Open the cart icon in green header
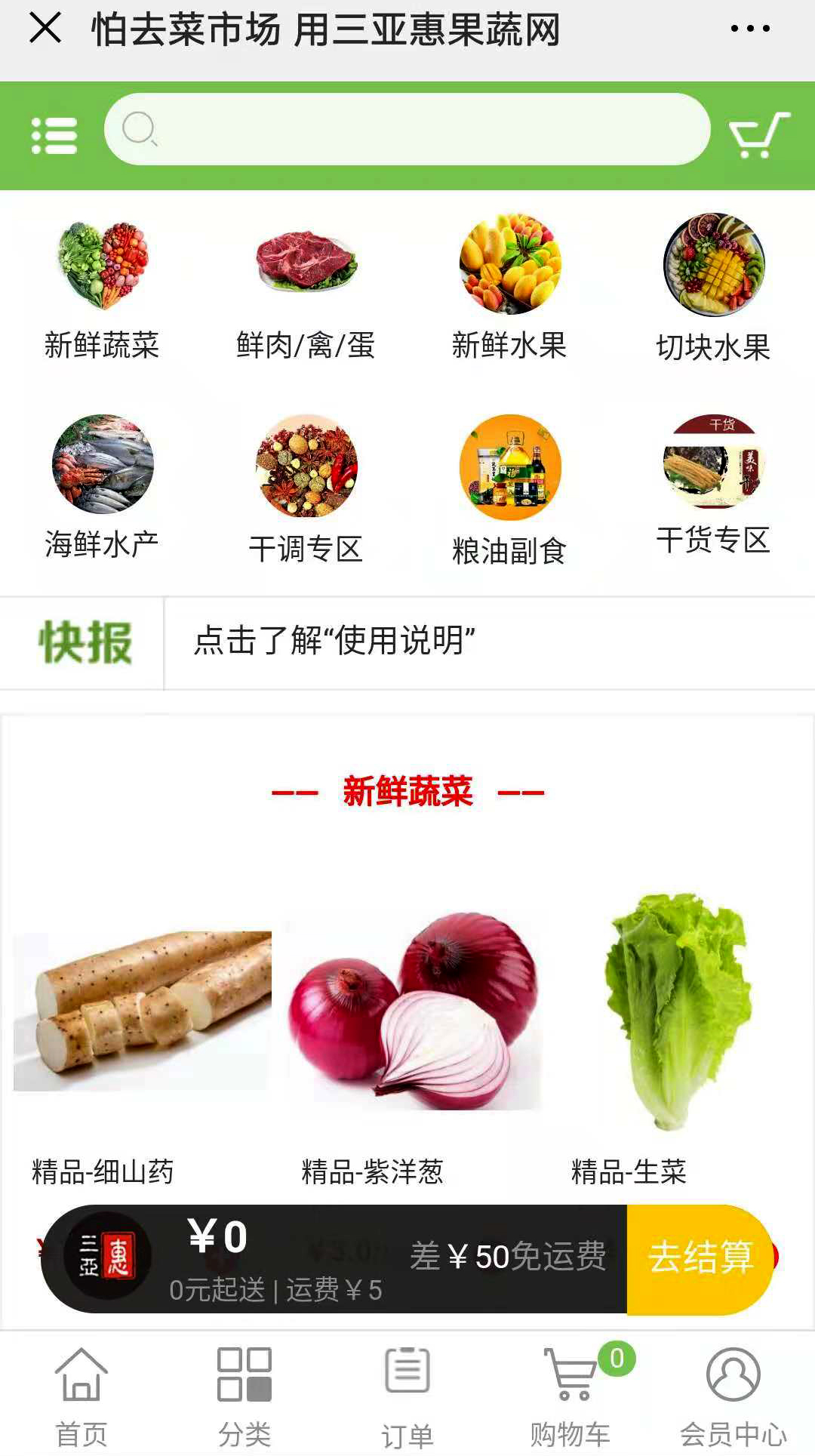The image size is (815, 1456). pos(759,135)
